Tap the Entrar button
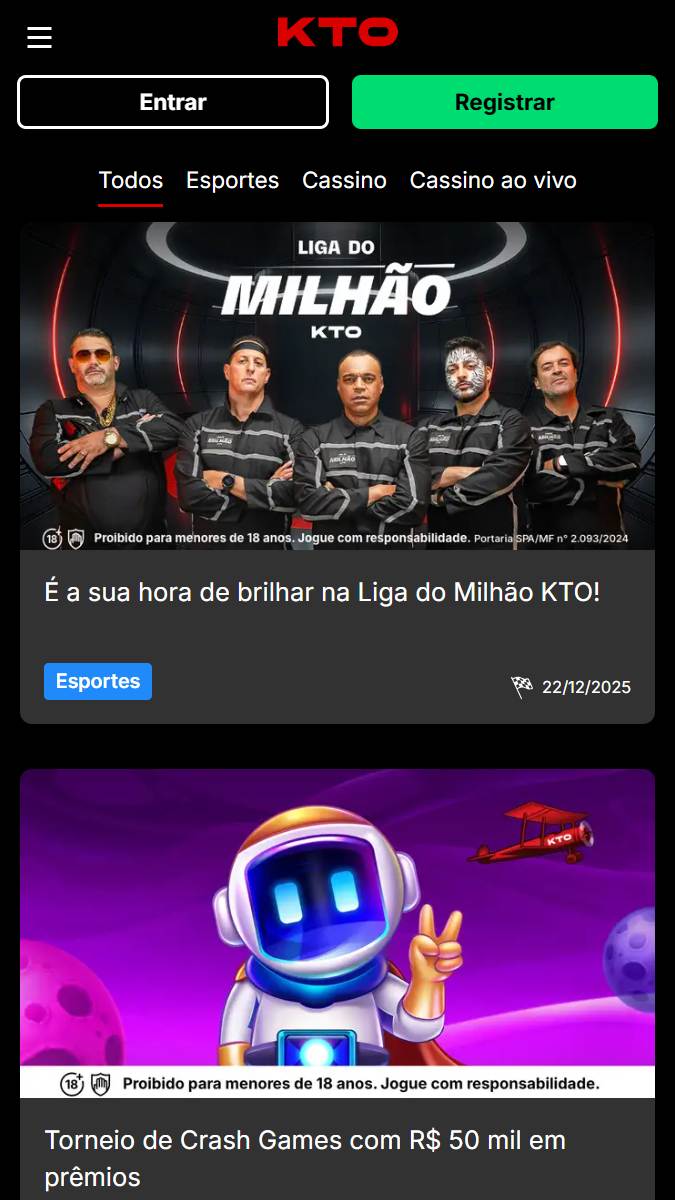Viewport: 675px width, 1200px height. (173, 102)
